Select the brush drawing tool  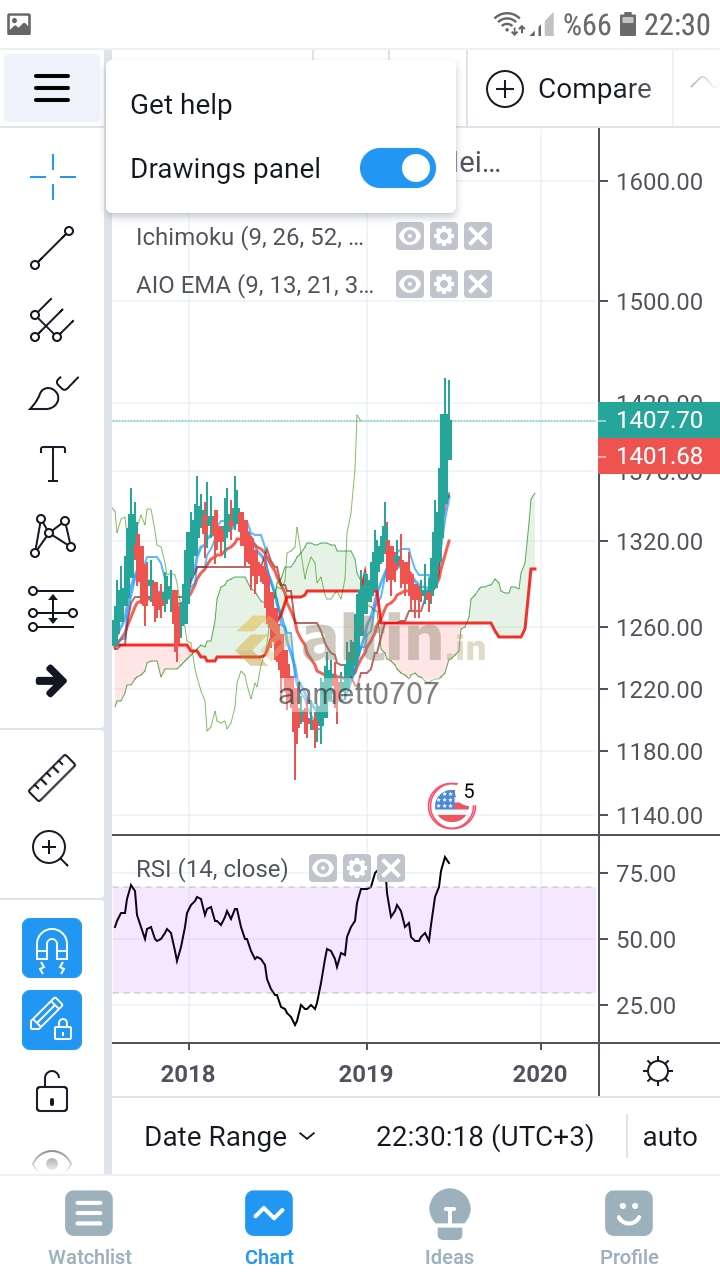coord(52,393)
